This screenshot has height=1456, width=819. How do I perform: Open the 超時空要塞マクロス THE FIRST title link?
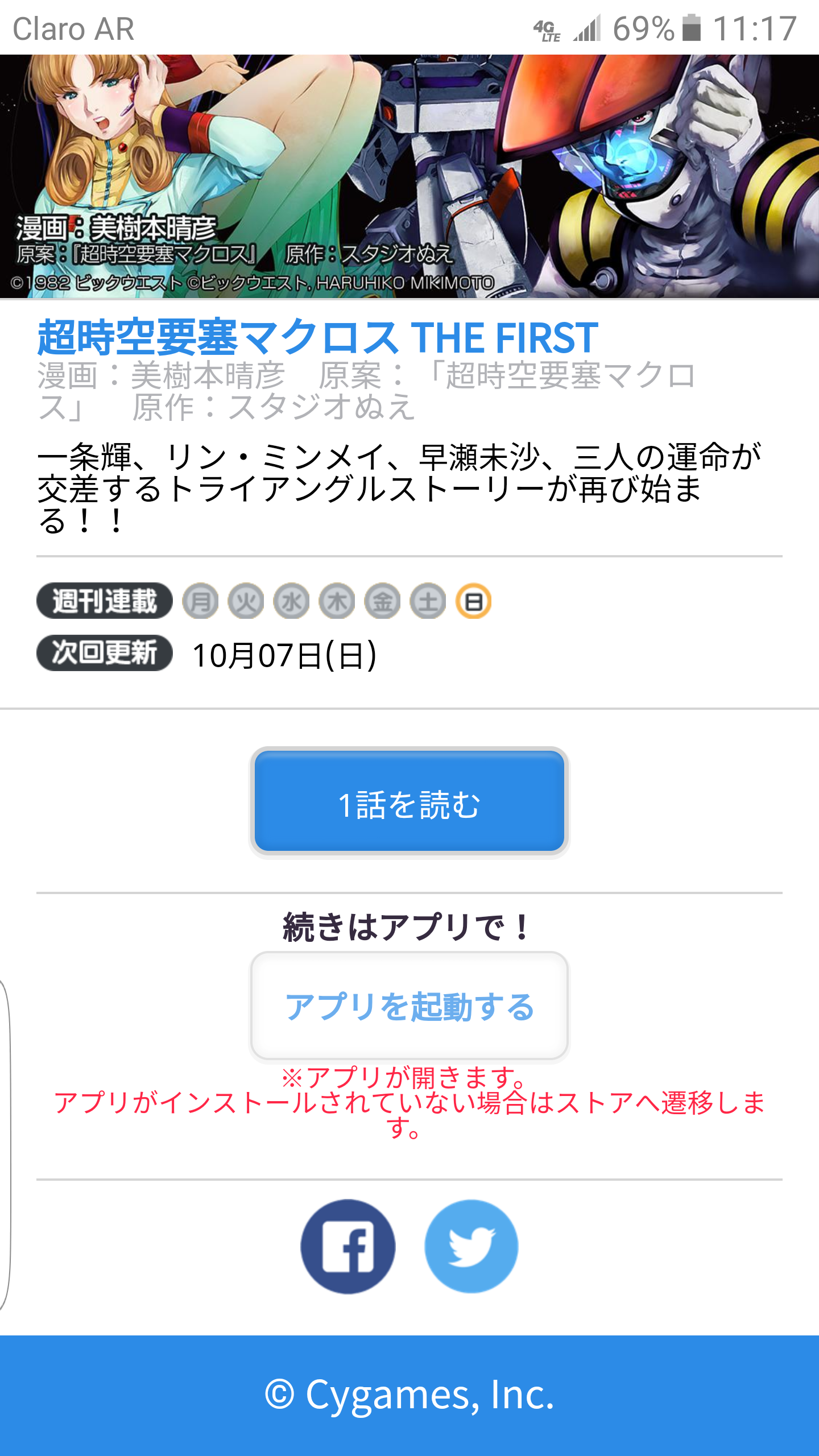coord(317,338)
